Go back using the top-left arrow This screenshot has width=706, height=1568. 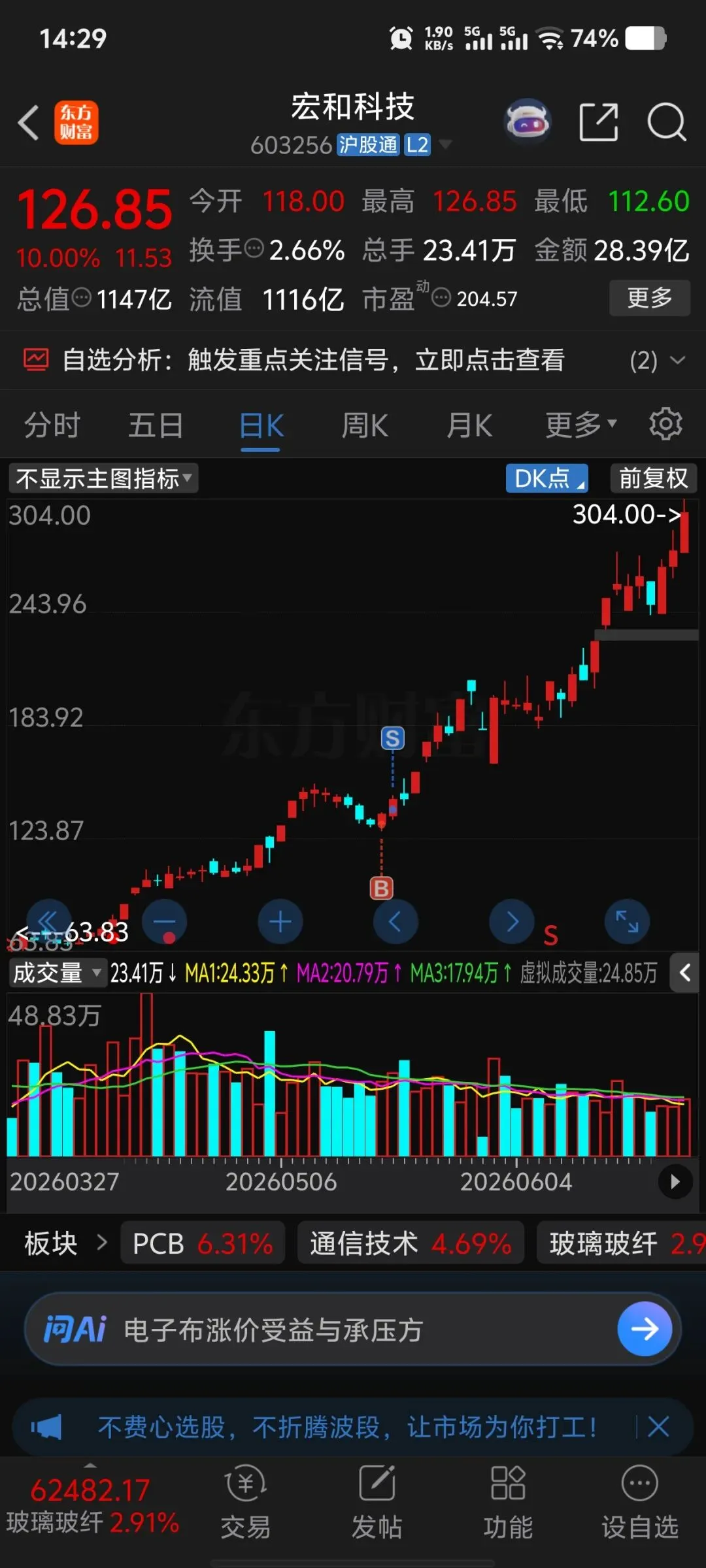point(28,122)
